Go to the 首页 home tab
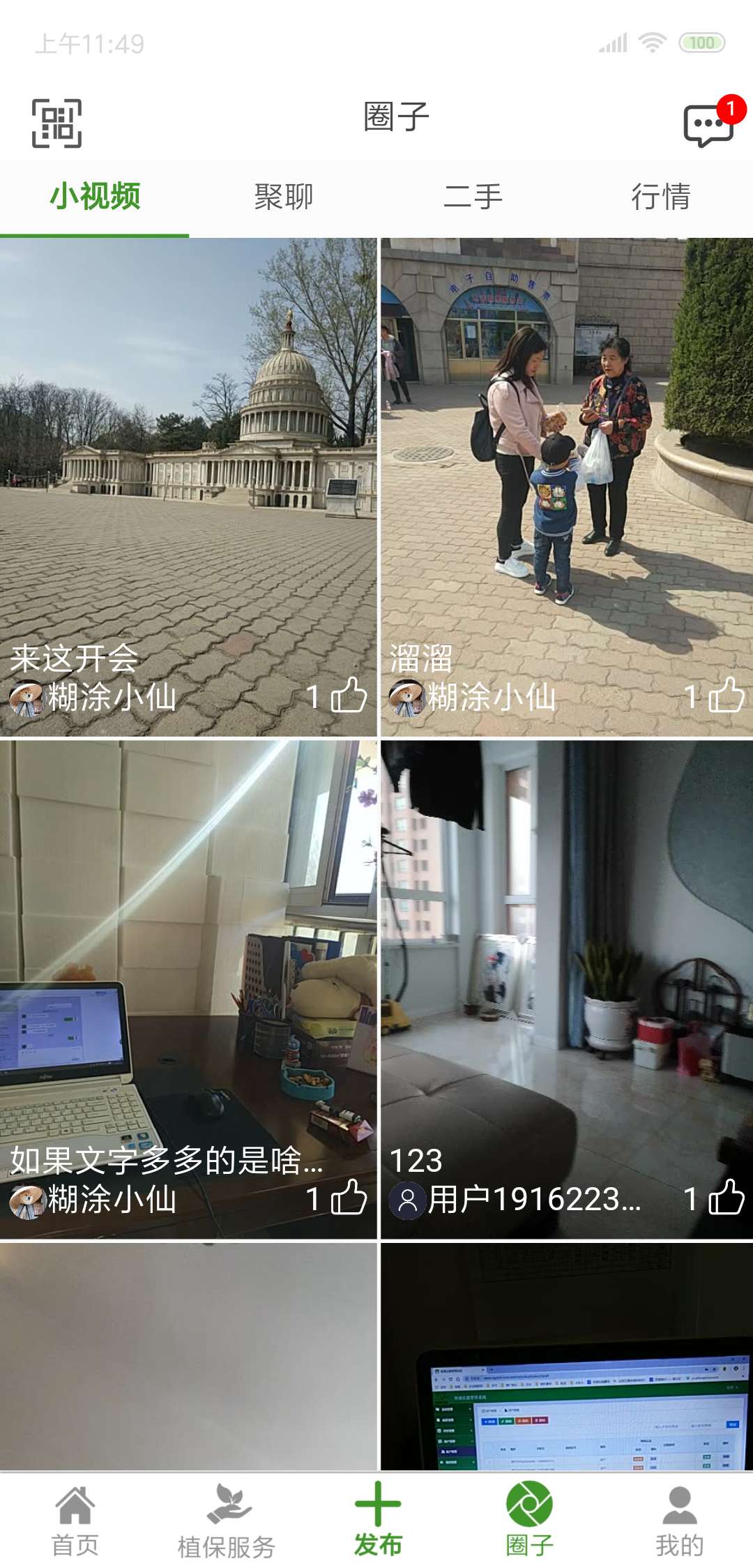 pyautogui.click(x=75, y=1521)
